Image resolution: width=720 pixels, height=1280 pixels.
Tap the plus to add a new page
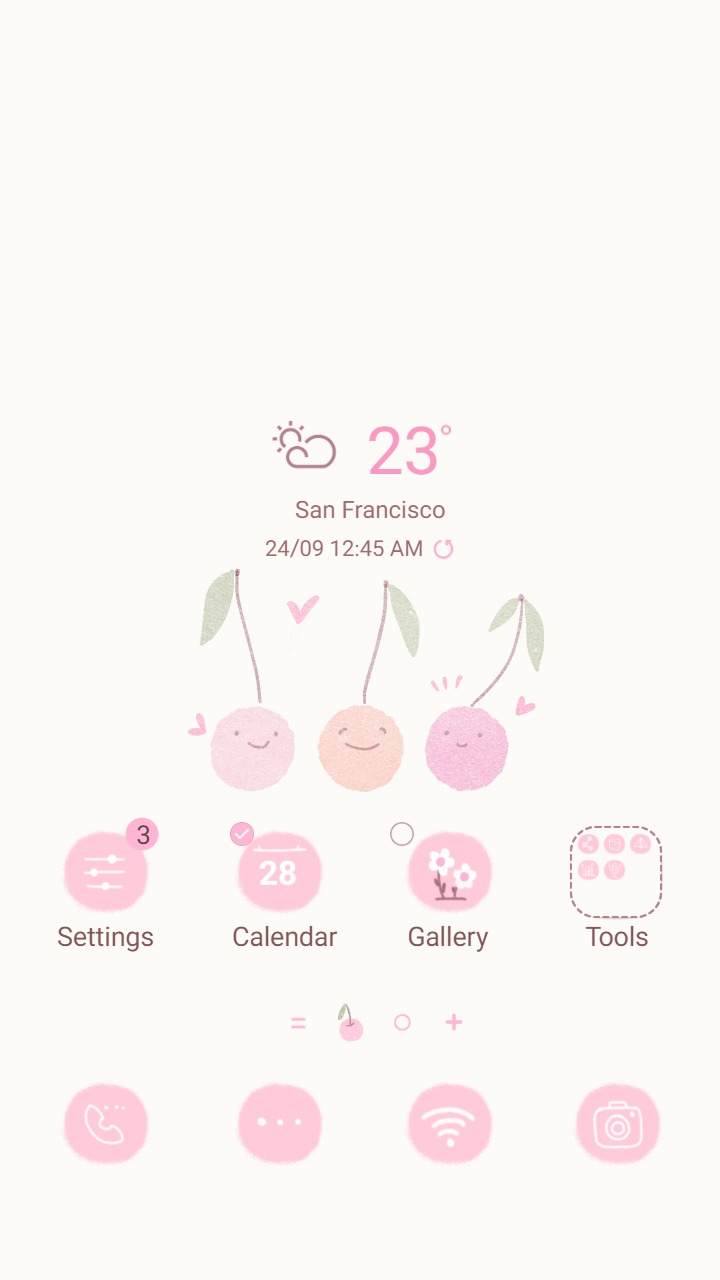click(x=453, y=1022)
